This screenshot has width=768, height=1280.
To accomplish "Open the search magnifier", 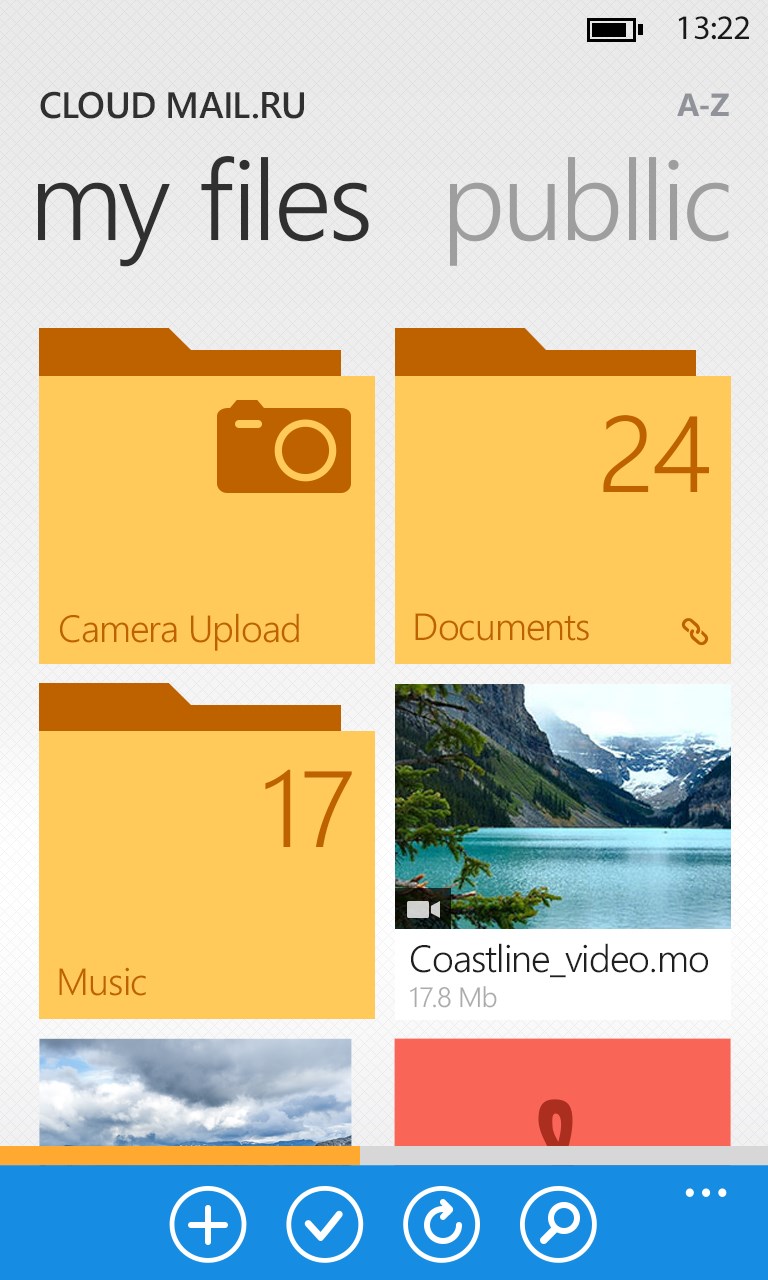I will click(558, 1224).
